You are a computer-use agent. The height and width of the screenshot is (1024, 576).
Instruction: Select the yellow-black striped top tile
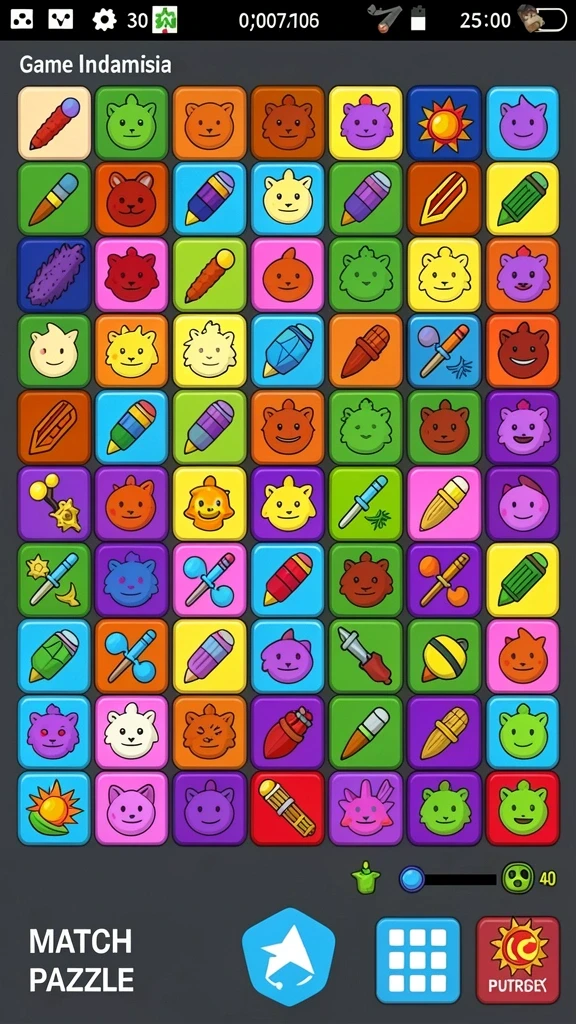pyautogui.click(x=444, y=656)
